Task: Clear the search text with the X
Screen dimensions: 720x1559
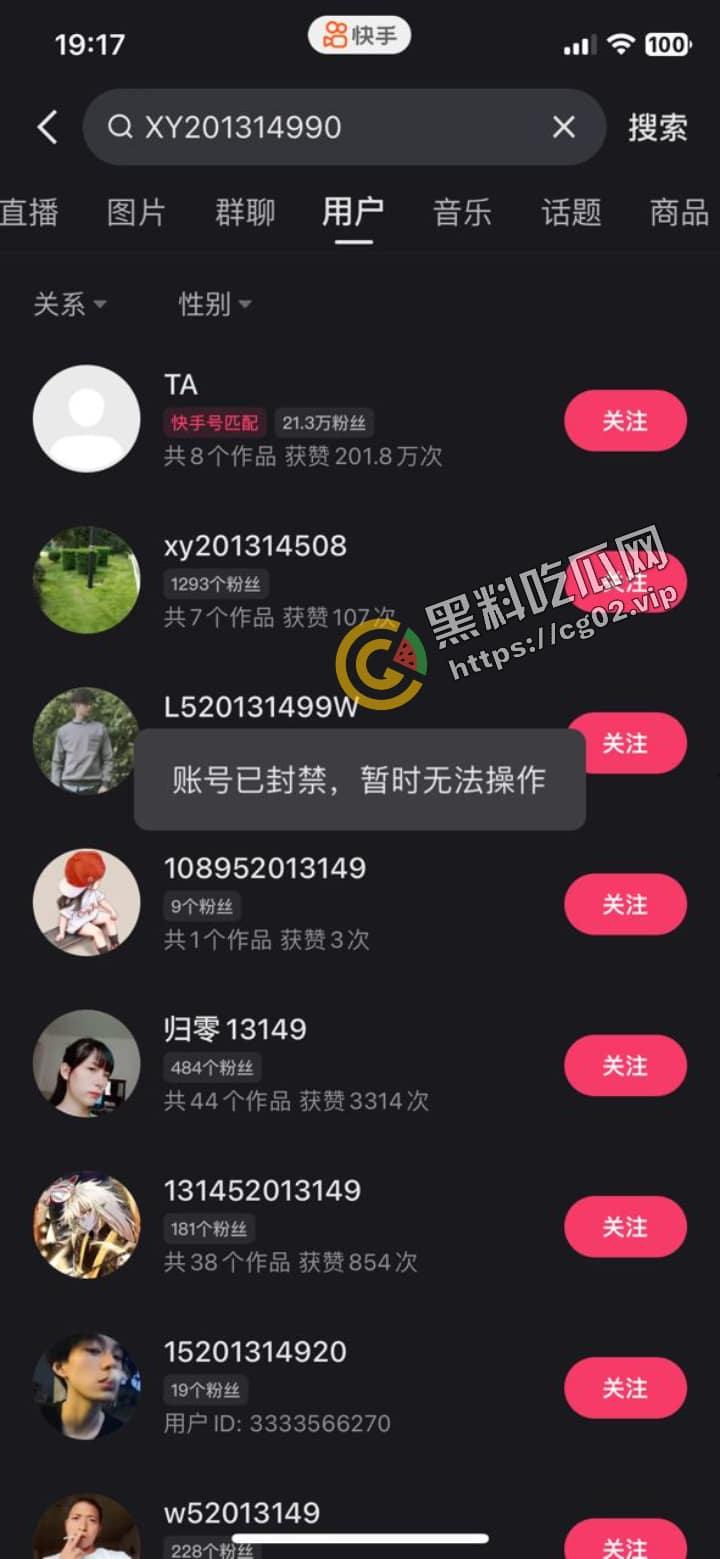Action: pyautogui.click(x=563, y=127)
